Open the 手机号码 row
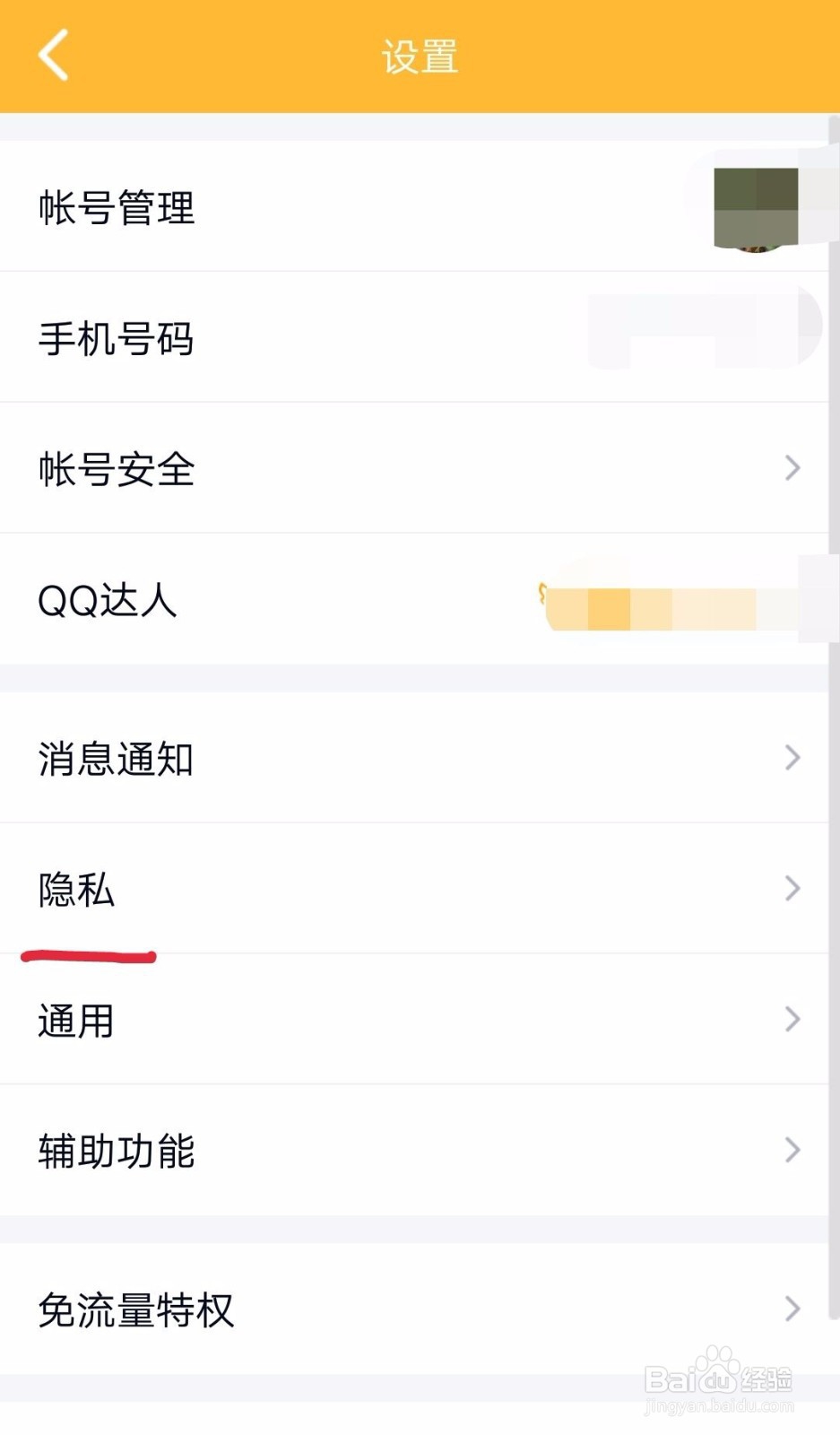Viewport: 840px width, 1435px height. coord(414,337)
